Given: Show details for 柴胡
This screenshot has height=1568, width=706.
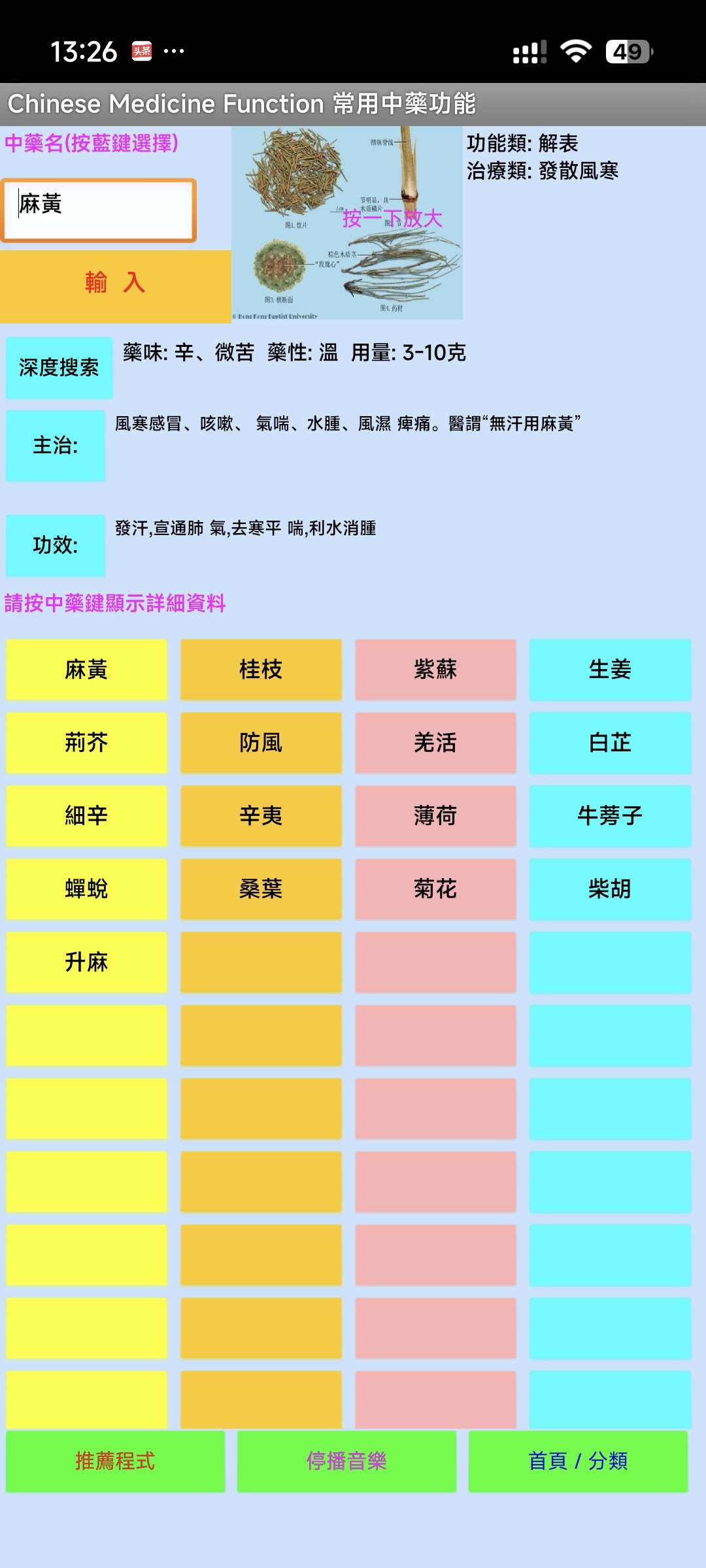Looking at the screenshot, I should (x=610, y=889).
